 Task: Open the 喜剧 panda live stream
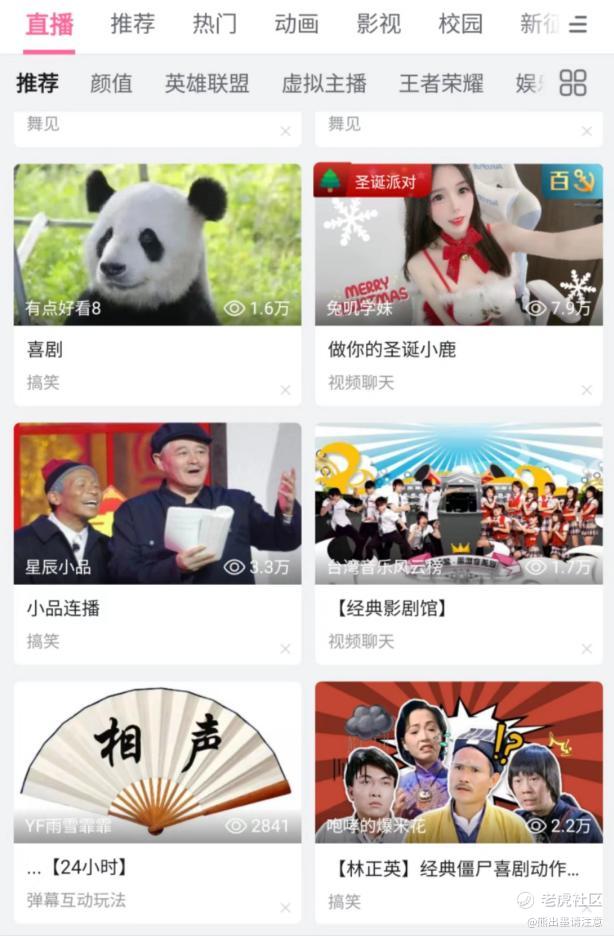157,245
